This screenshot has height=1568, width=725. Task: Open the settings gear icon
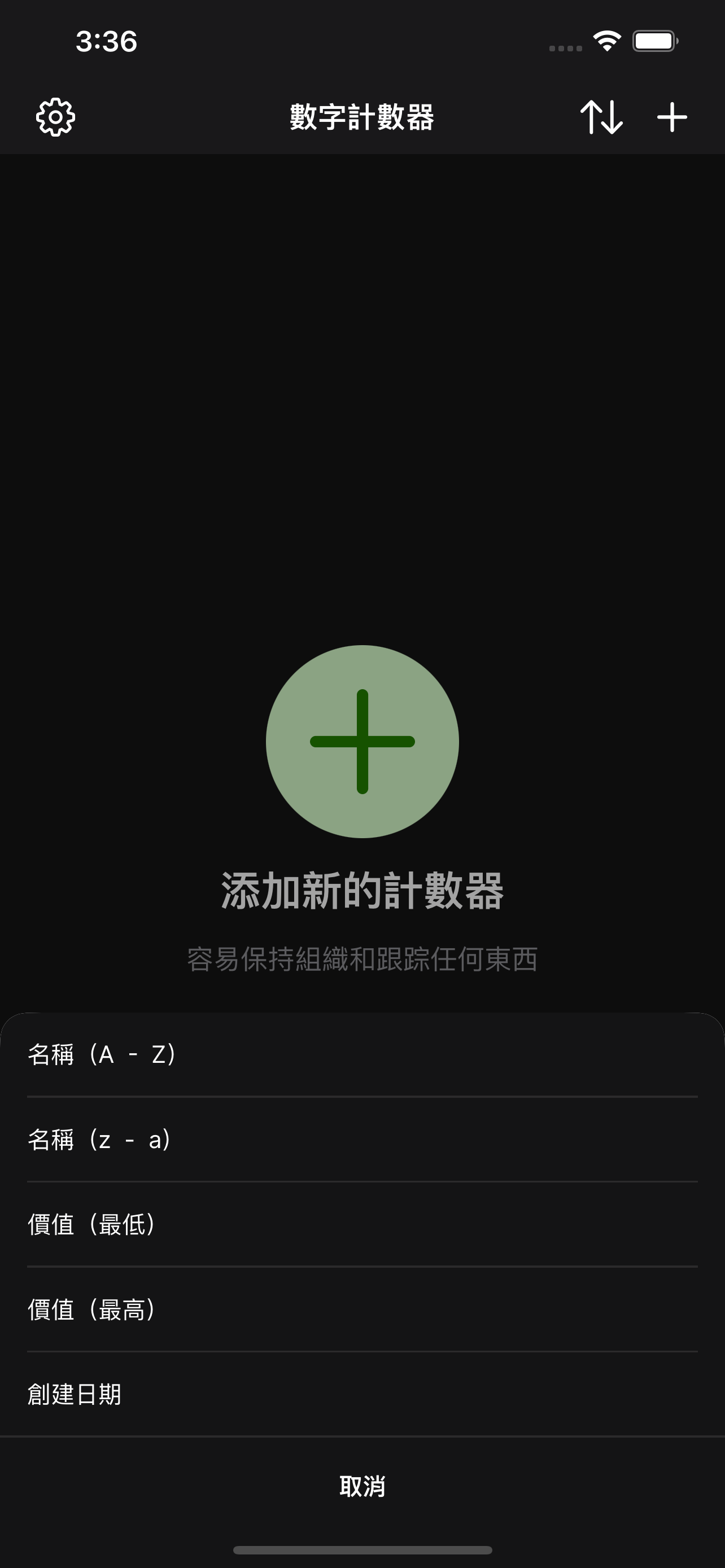(55, 117)
